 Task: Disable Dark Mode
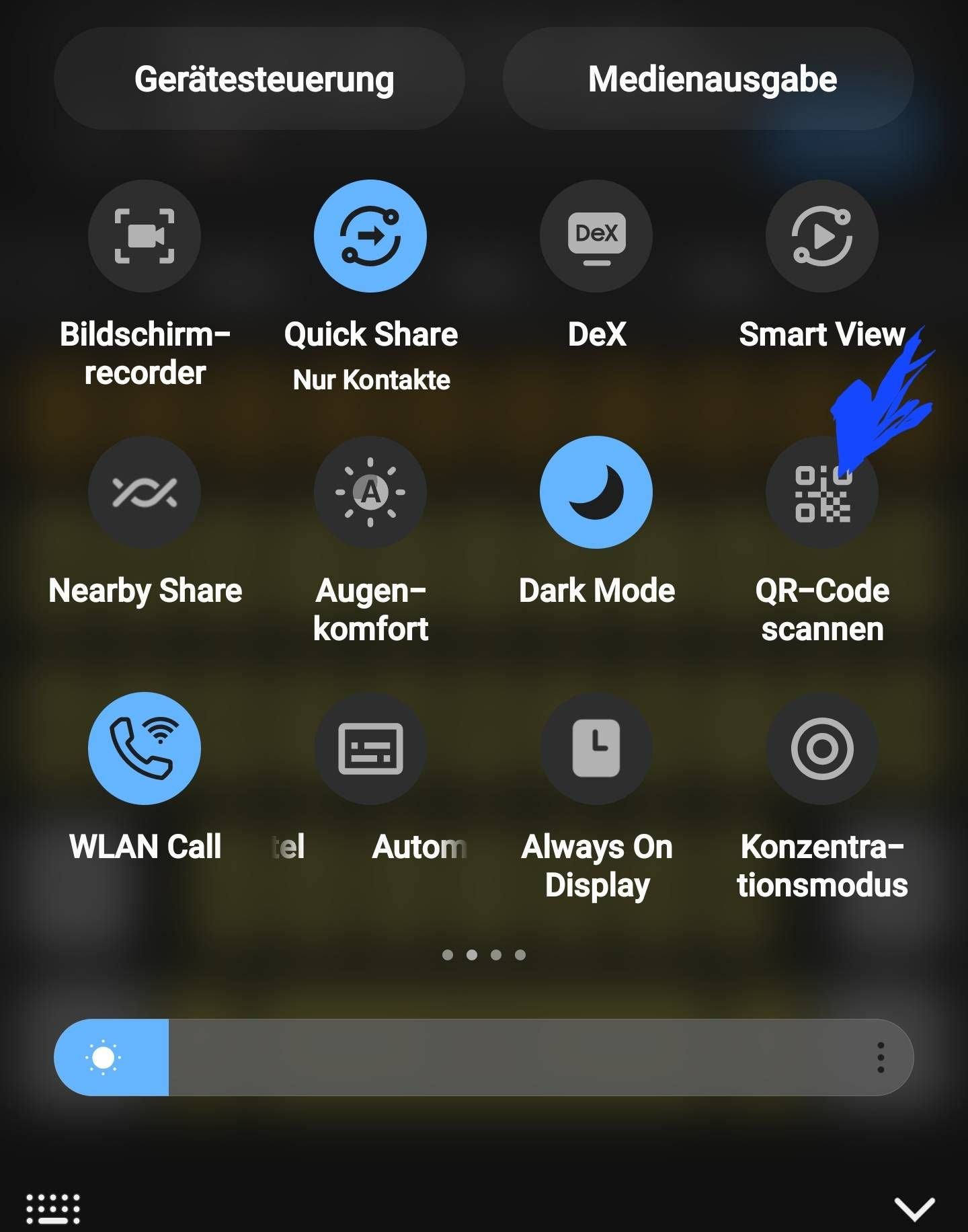(x=596, y=492)
